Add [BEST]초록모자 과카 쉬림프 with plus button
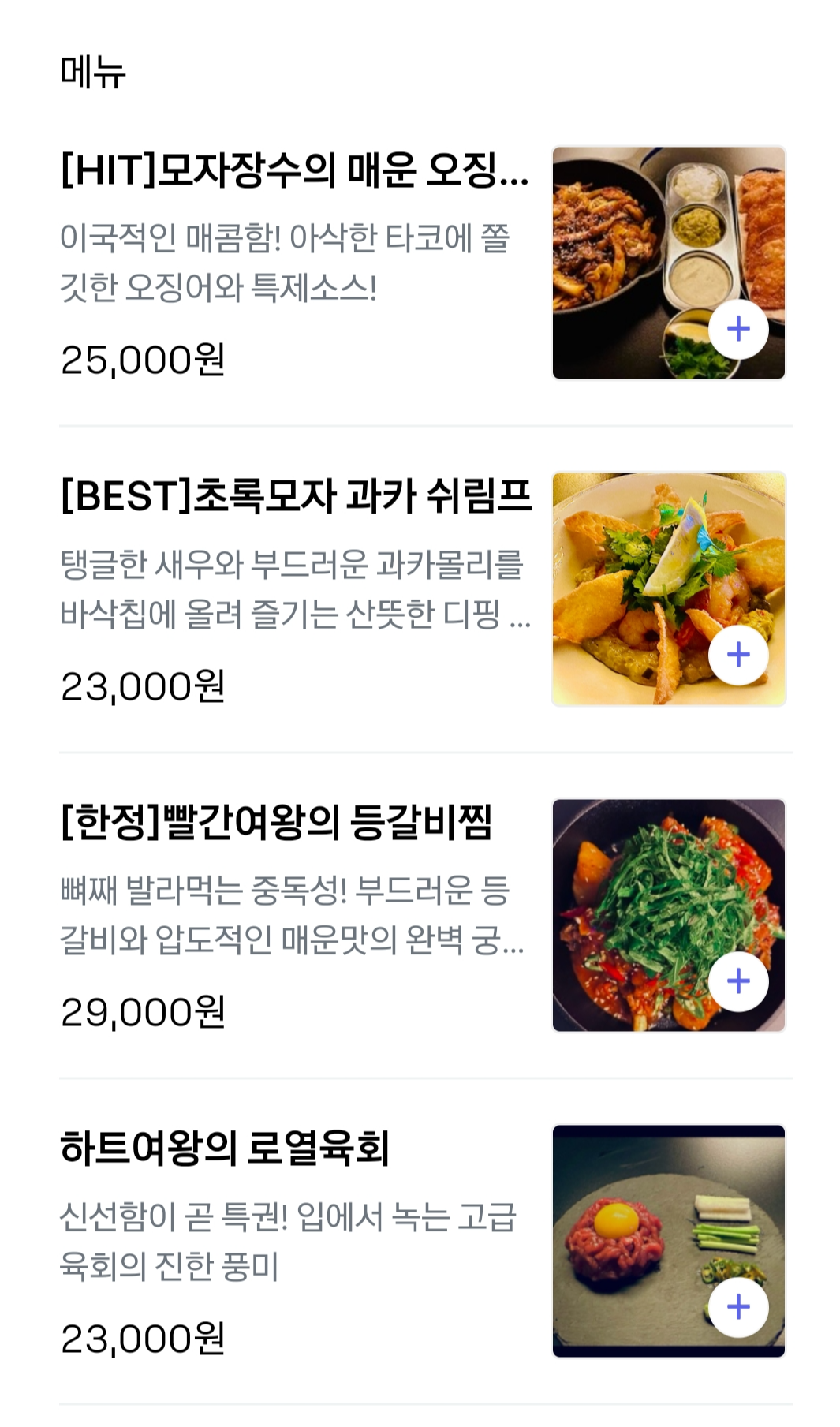 click(x=737, y=655)
